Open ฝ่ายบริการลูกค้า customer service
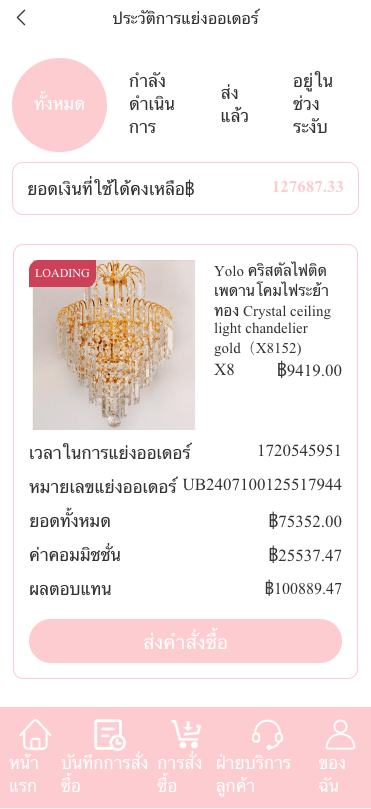The height and width of the screenshot is (809, 371). [254, 757]
